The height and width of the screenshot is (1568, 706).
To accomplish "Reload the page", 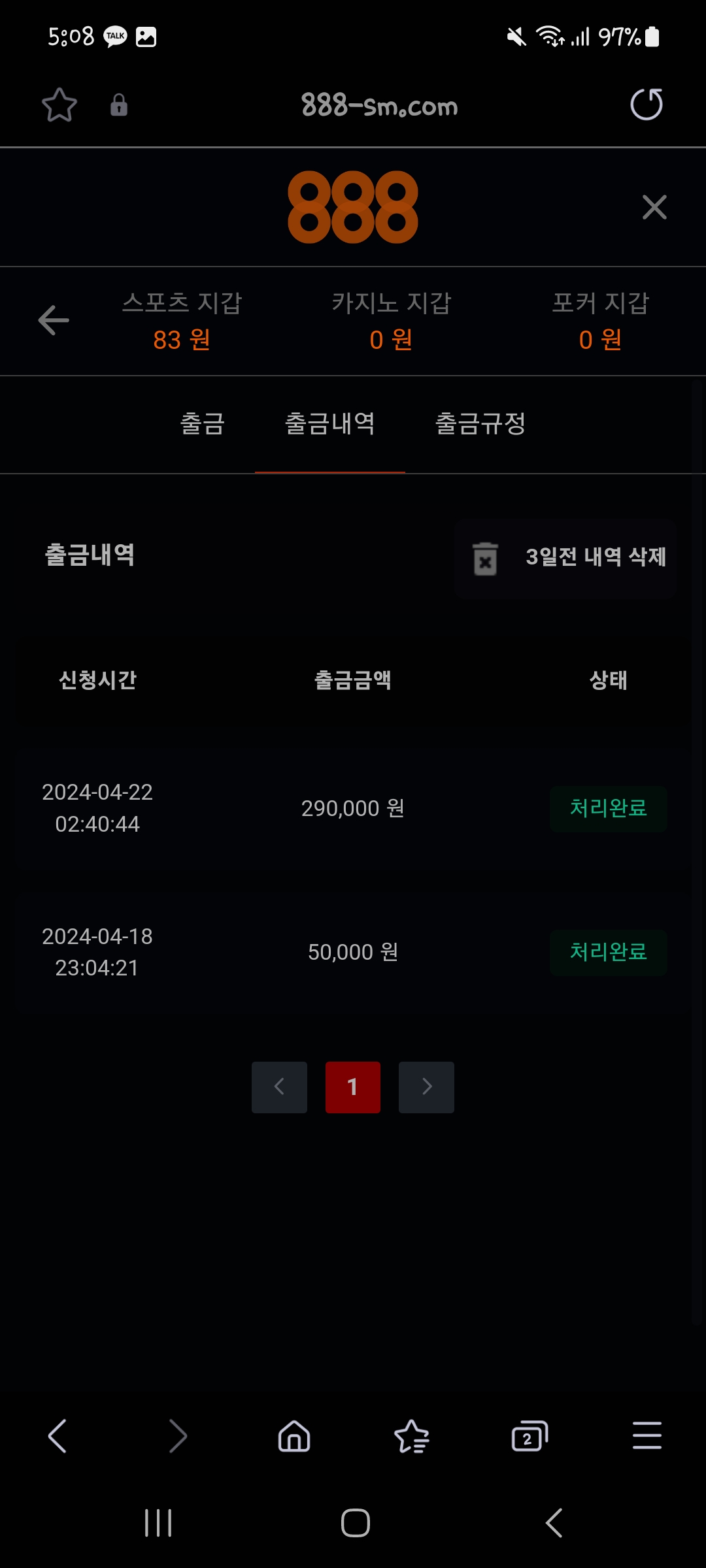I will (x=646, y=105).
